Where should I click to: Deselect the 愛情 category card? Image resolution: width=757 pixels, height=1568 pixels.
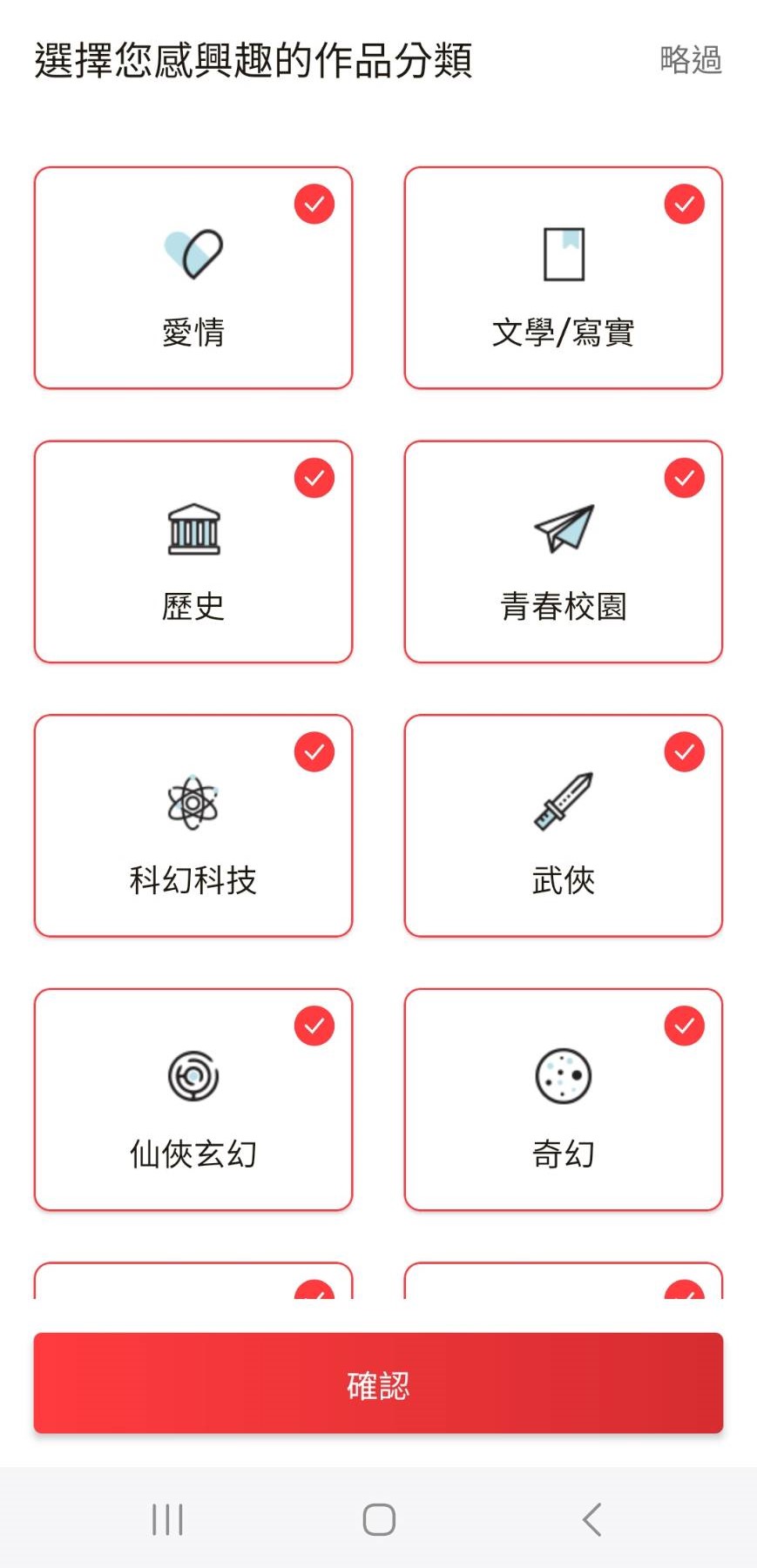click(193, 278)
